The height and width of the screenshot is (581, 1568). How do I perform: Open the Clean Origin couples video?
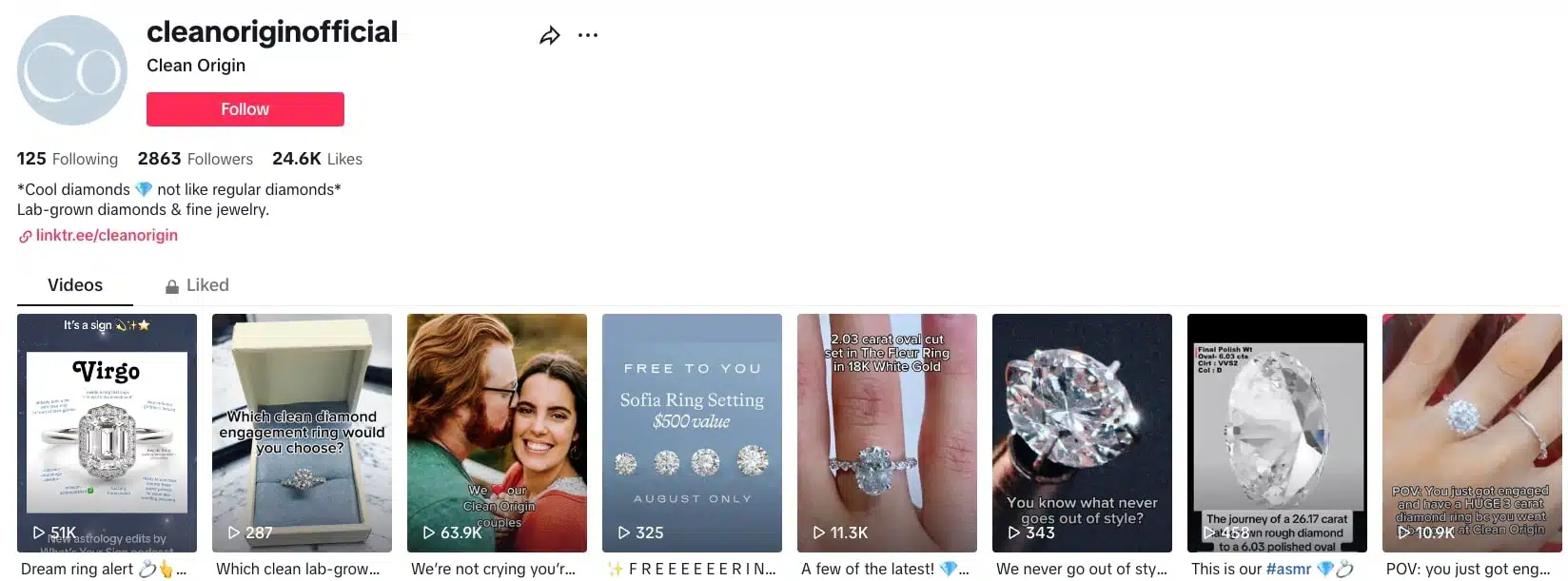coord(497,433)
